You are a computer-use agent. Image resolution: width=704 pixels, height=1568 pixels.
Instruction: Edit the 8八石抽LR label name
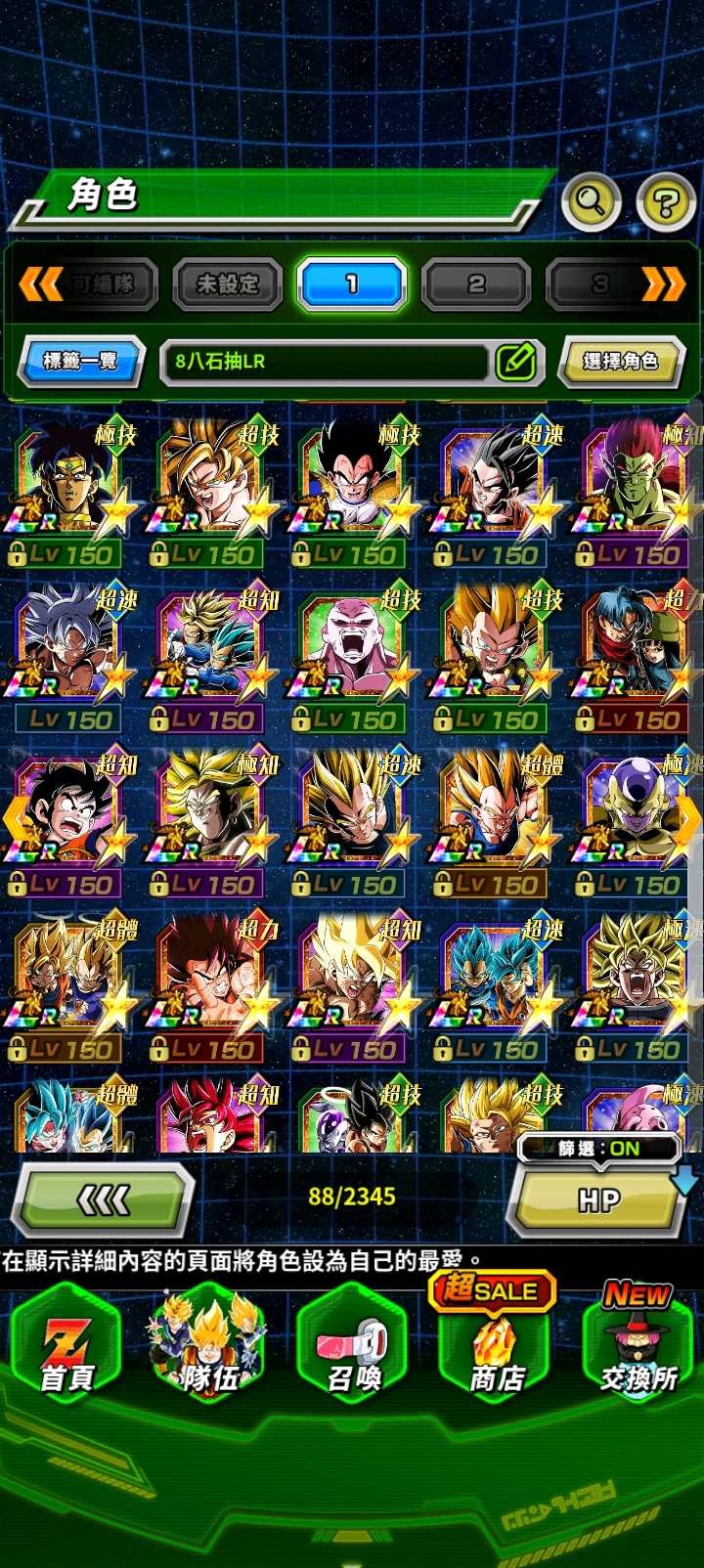click(515, 362)
